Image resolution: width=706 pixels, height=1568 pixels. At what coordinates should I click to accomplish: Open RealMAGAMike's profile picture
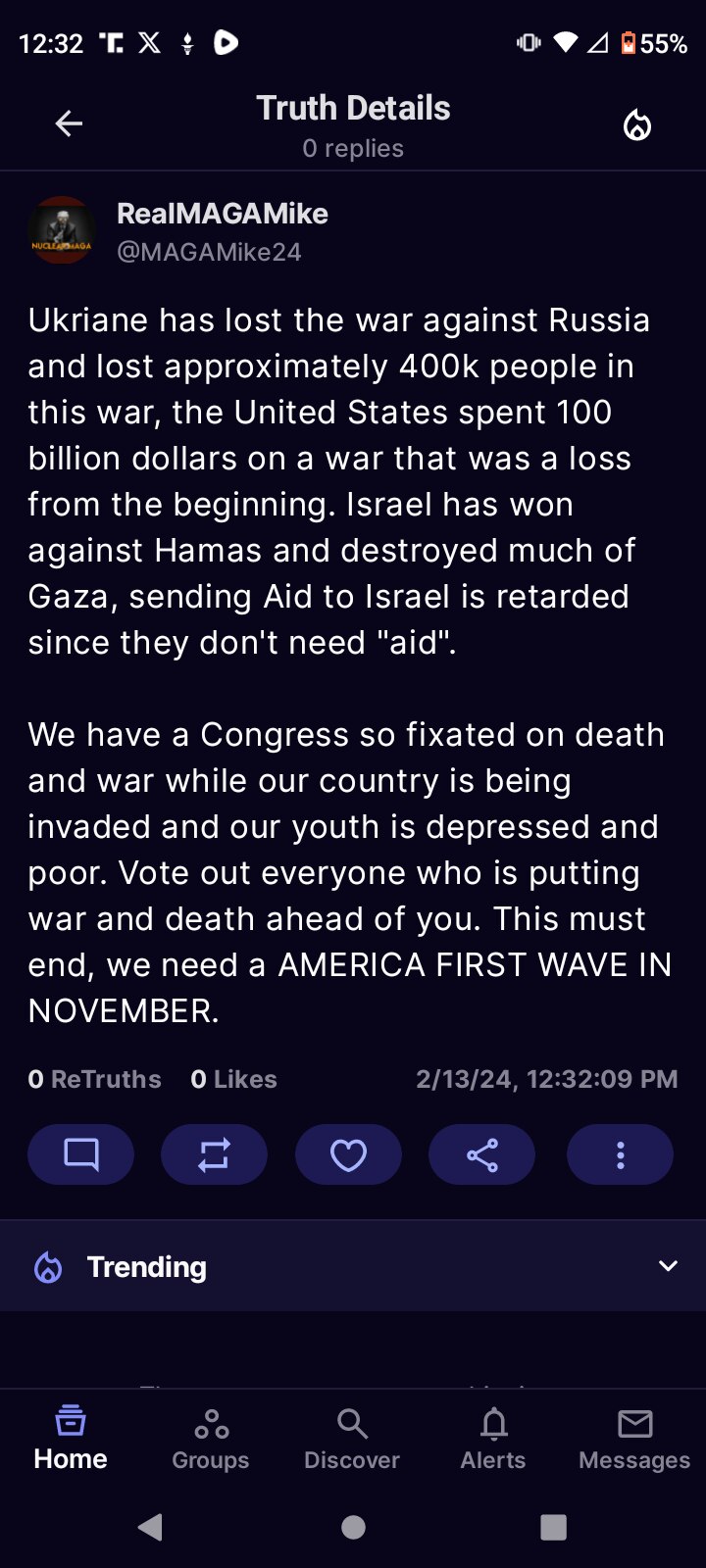coord(62,231)
